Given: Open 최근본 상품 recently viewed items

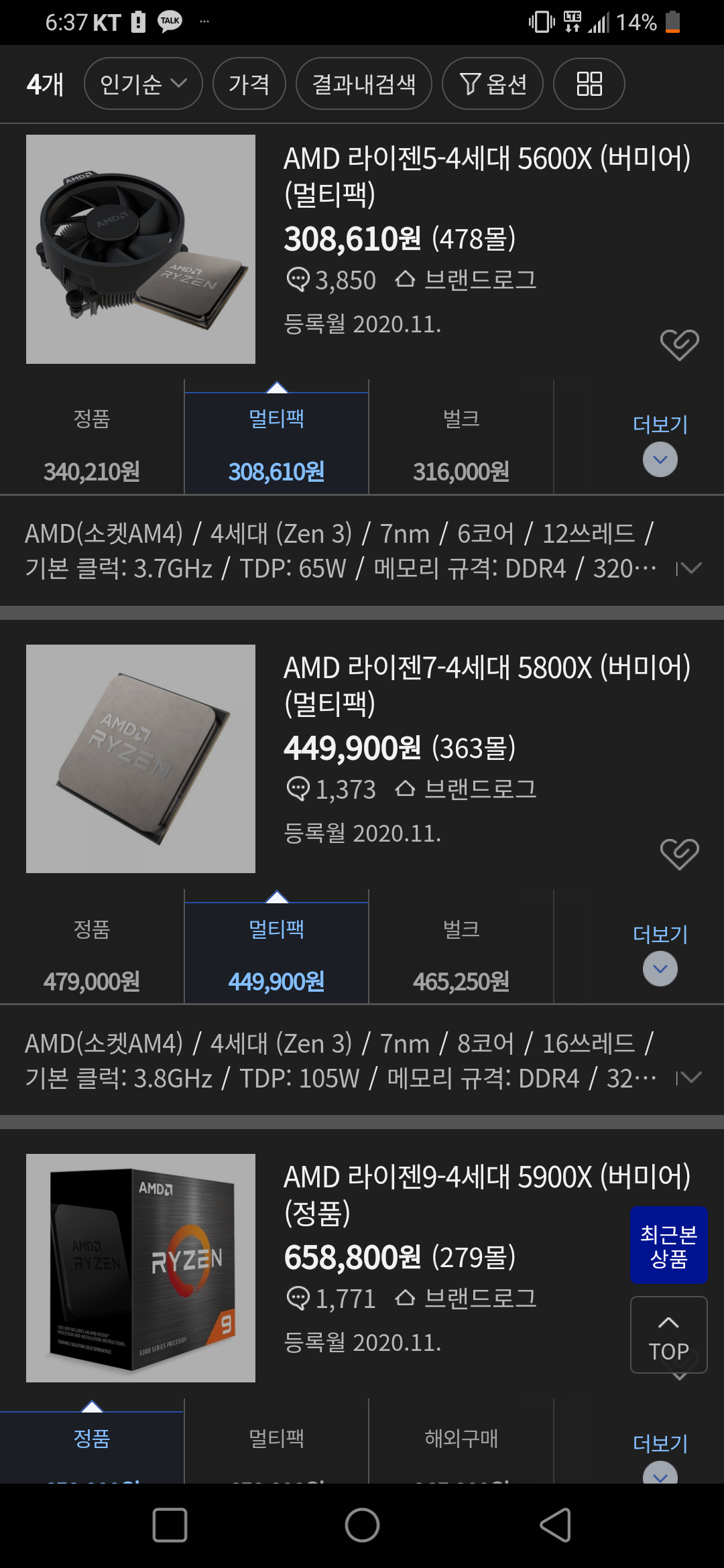Looking at the screenshot, I should pyautogui.click(x=668, y=1245).
